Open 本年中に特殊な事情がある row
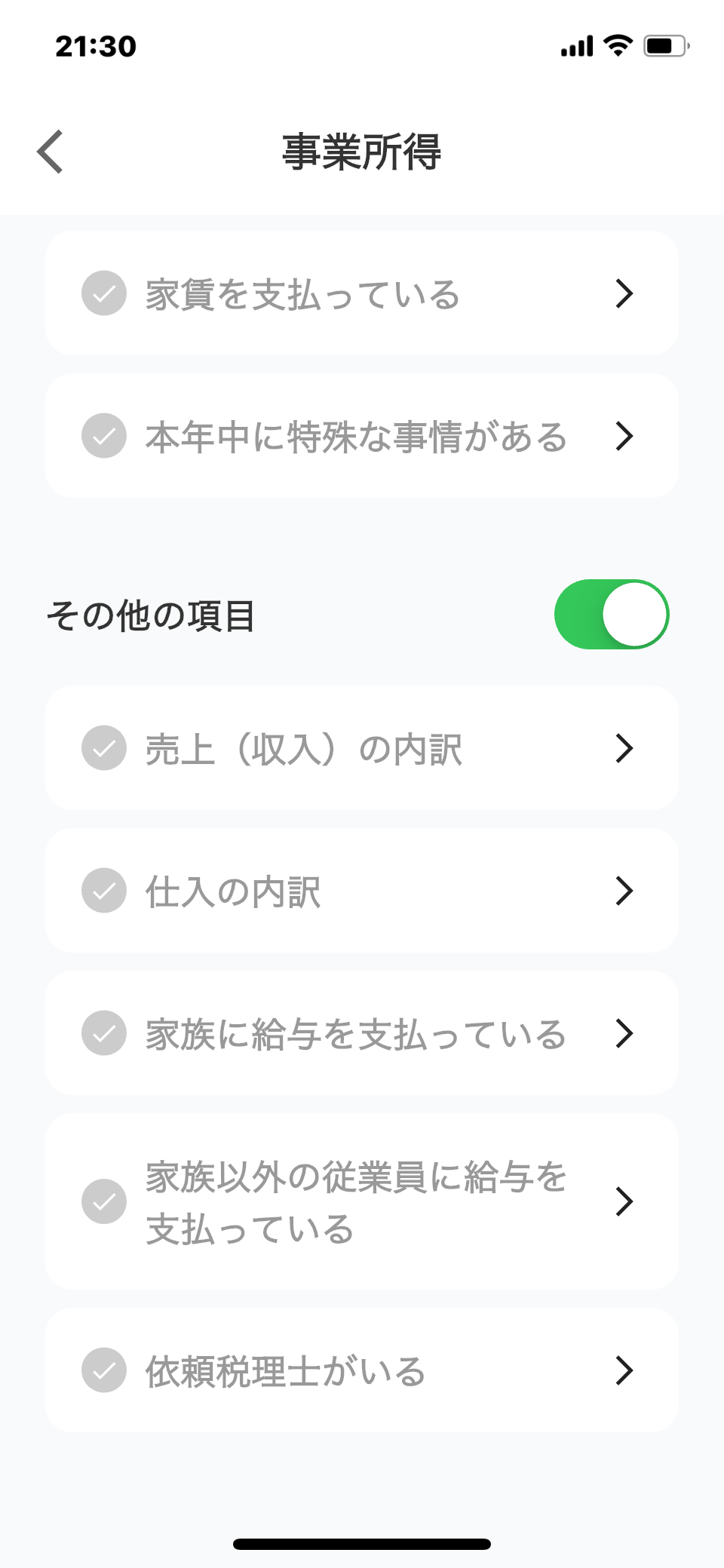The height and width of the screenshot is (1568, 724). 361,436
